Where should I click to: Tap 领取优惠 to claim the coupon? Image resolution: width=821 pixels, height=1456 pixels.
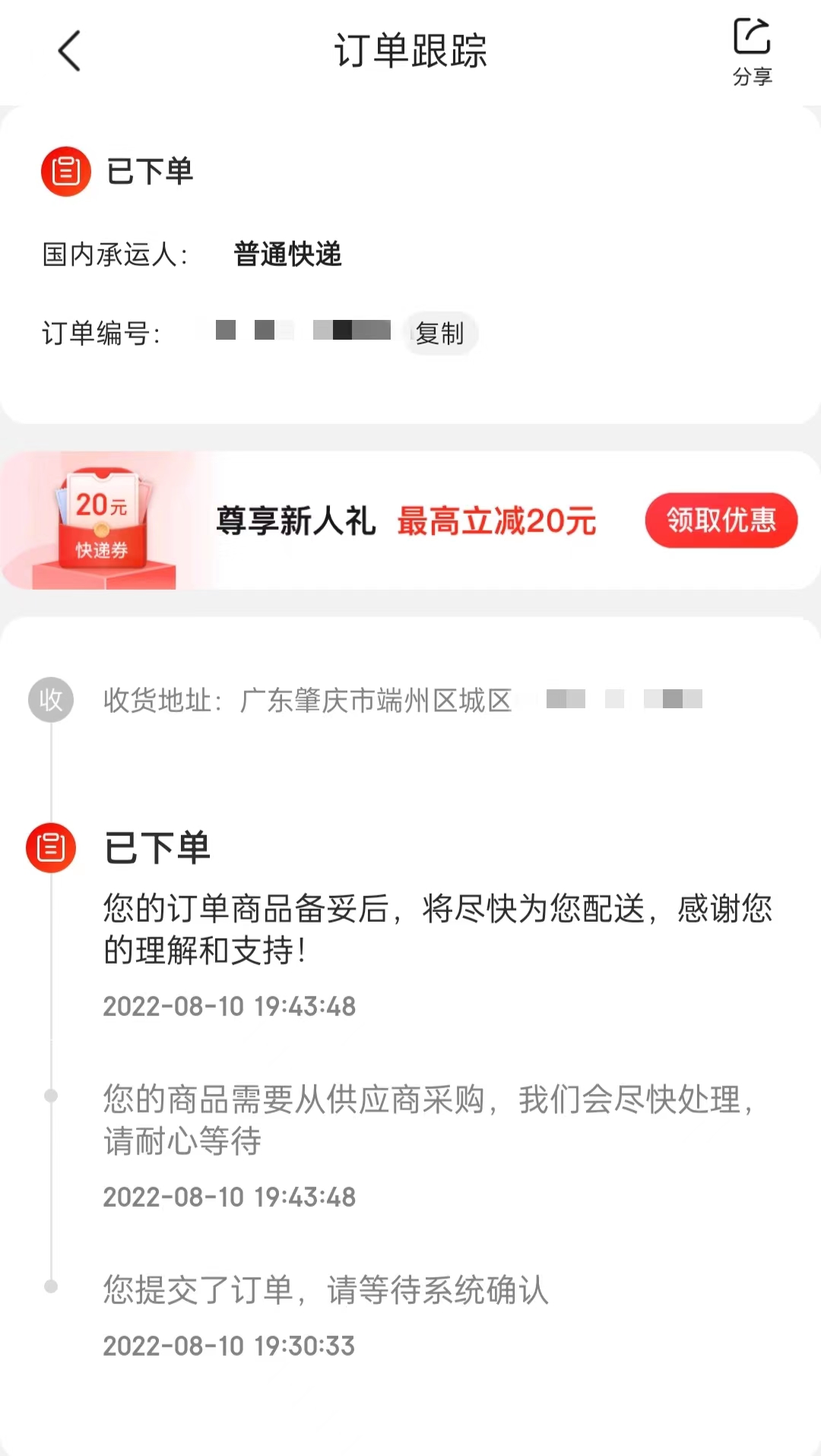pos(721,521)
